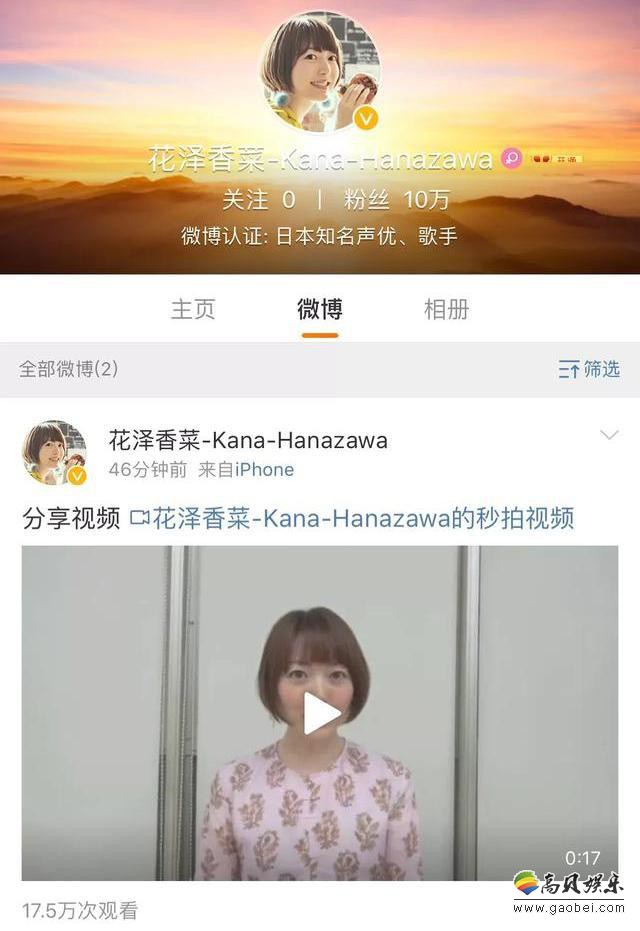View the 粉丝 10万 followers list
Image resolution: width=640 pixels, height=931 pixels.
[397, 199]
